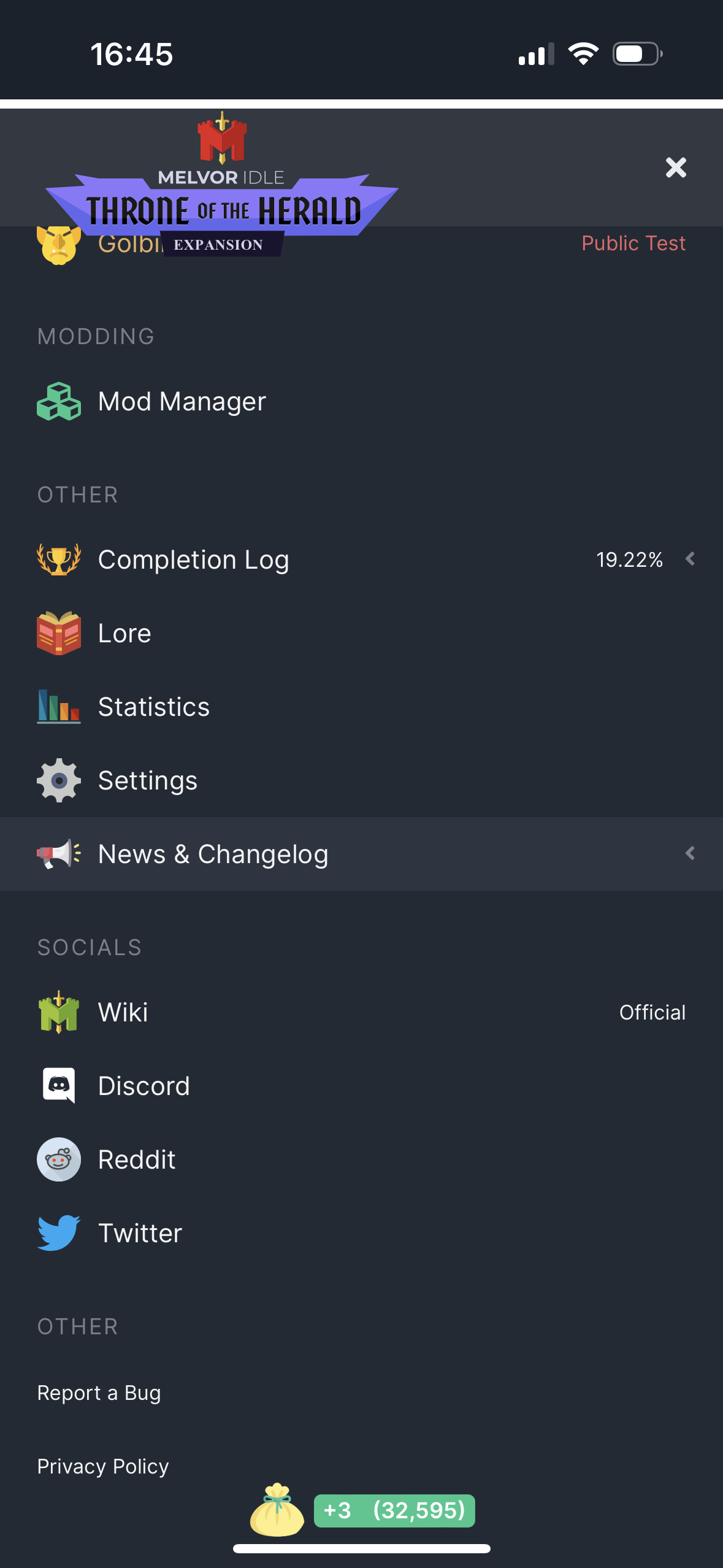
Task: Collapse the News & Changelog chevron
Action: 689,853
